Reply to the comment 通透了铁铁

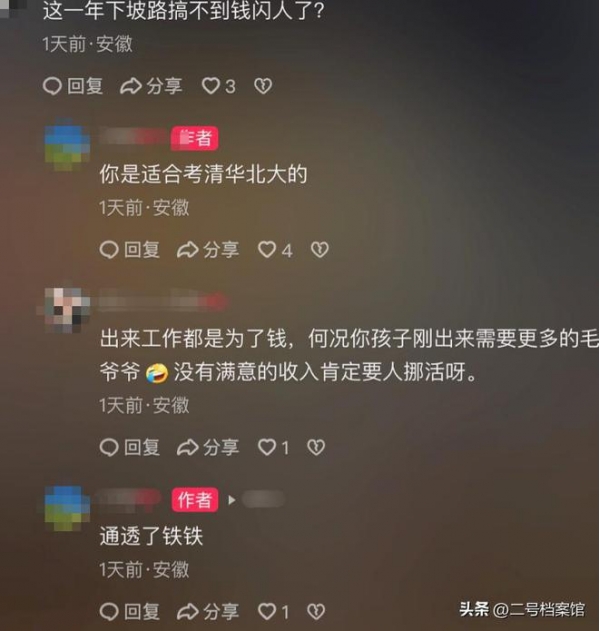(x=130, y=610)
